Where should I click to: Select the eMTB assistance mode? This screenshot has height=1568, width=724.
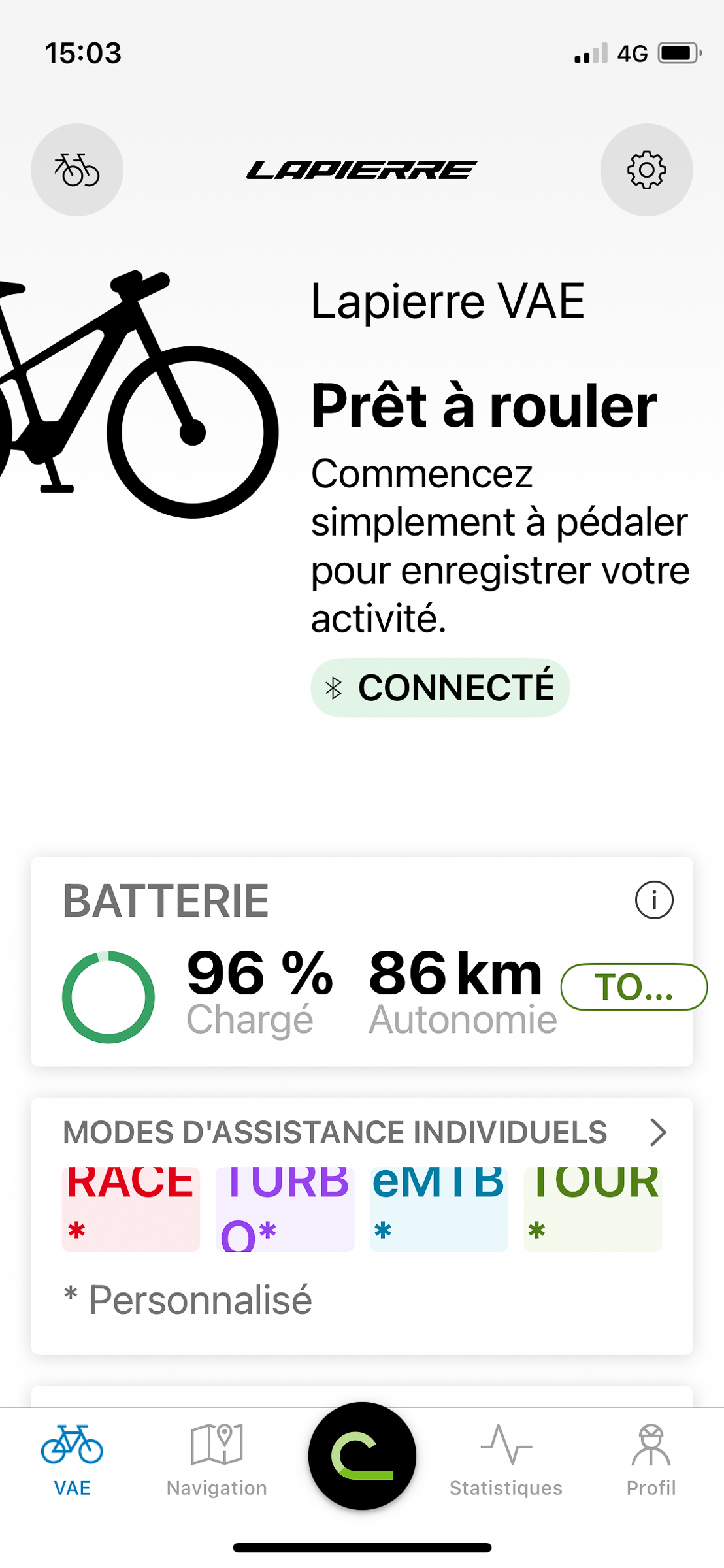(x=438, y=1209)
